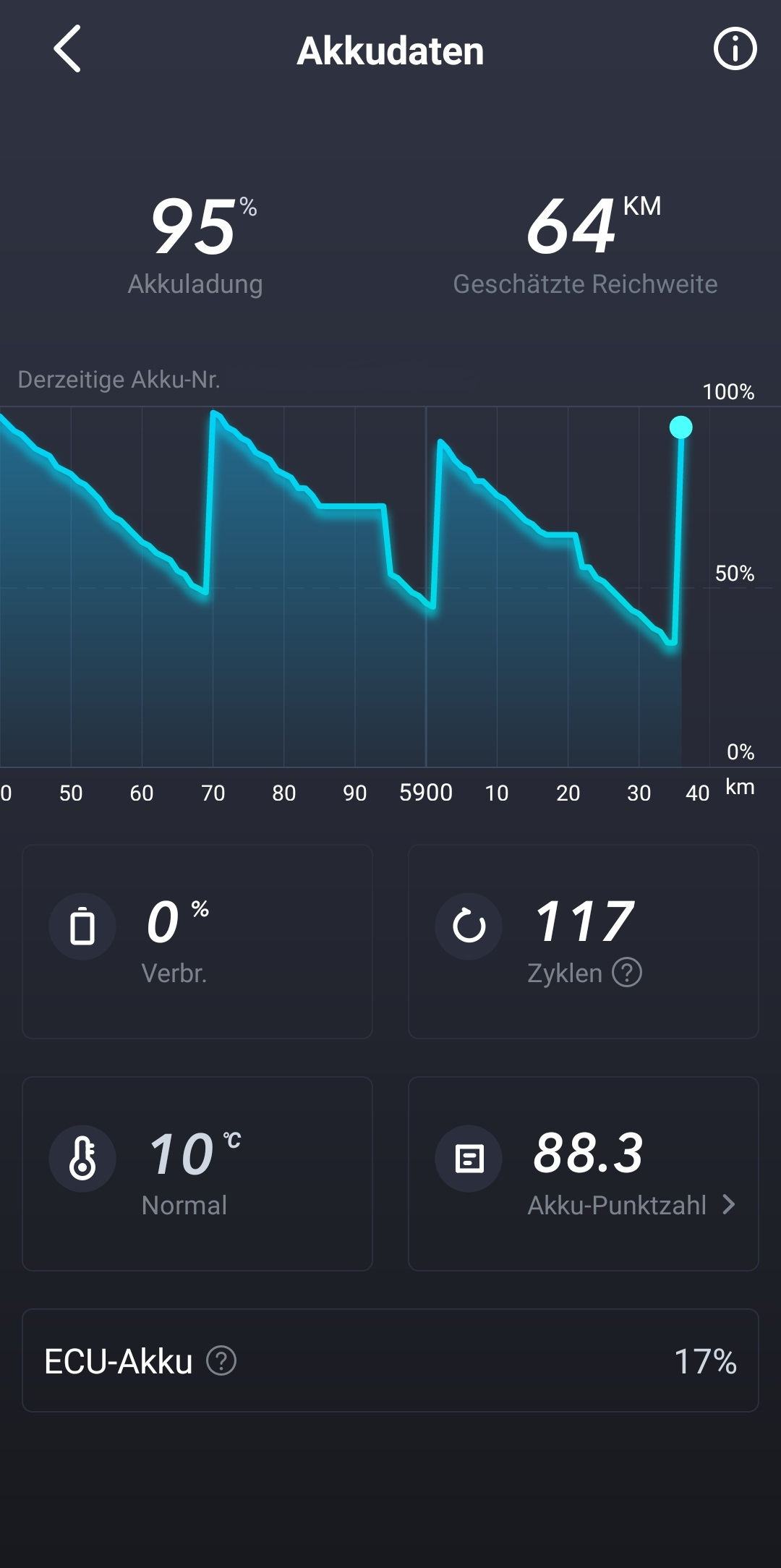Tap the help icon beside ECU-Akku
Screen dimensions: 781x1568
pos(221,1360)
